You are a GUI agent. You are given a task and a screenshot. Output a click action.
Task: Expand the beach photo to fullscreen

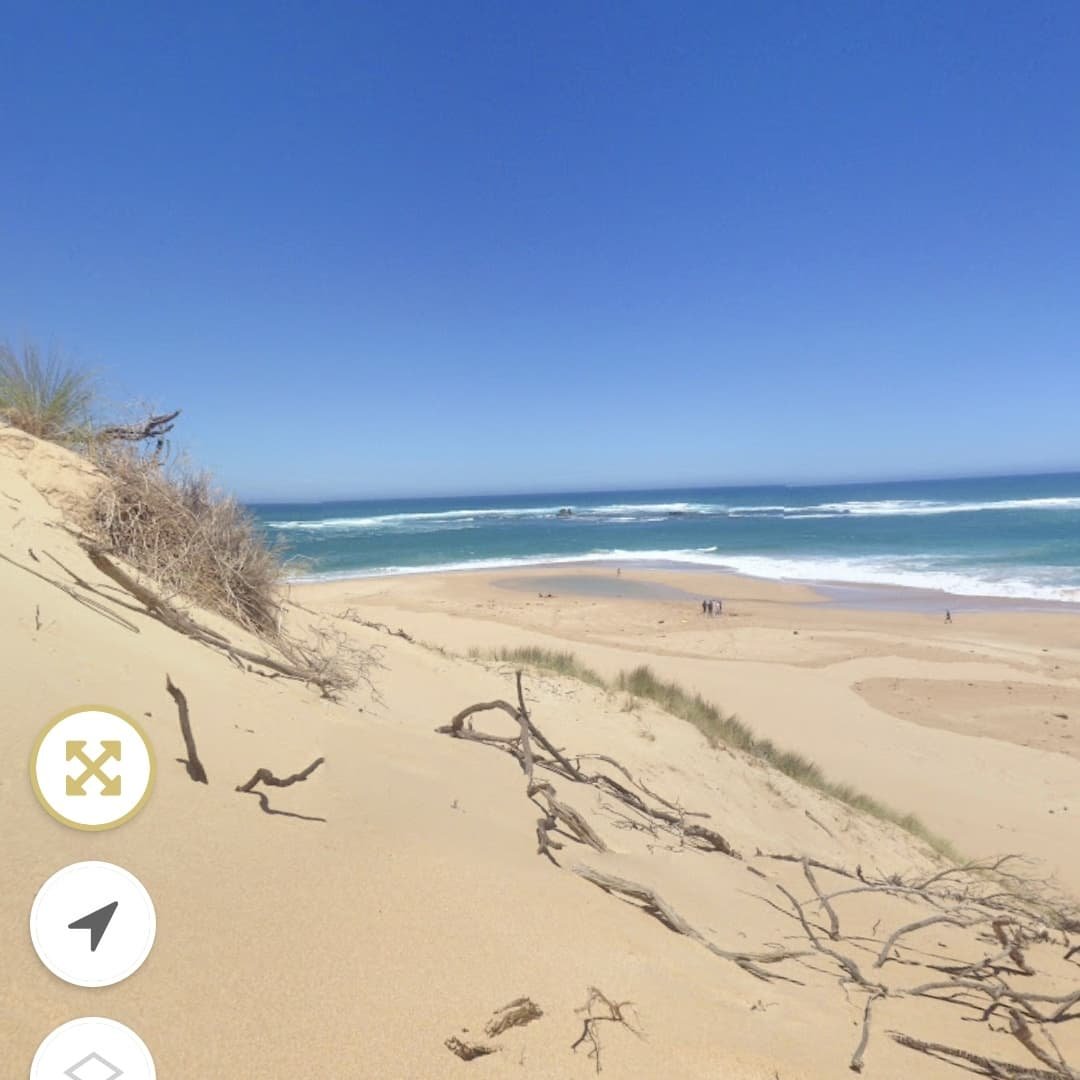pyautogui.click(x=92, y=768)
